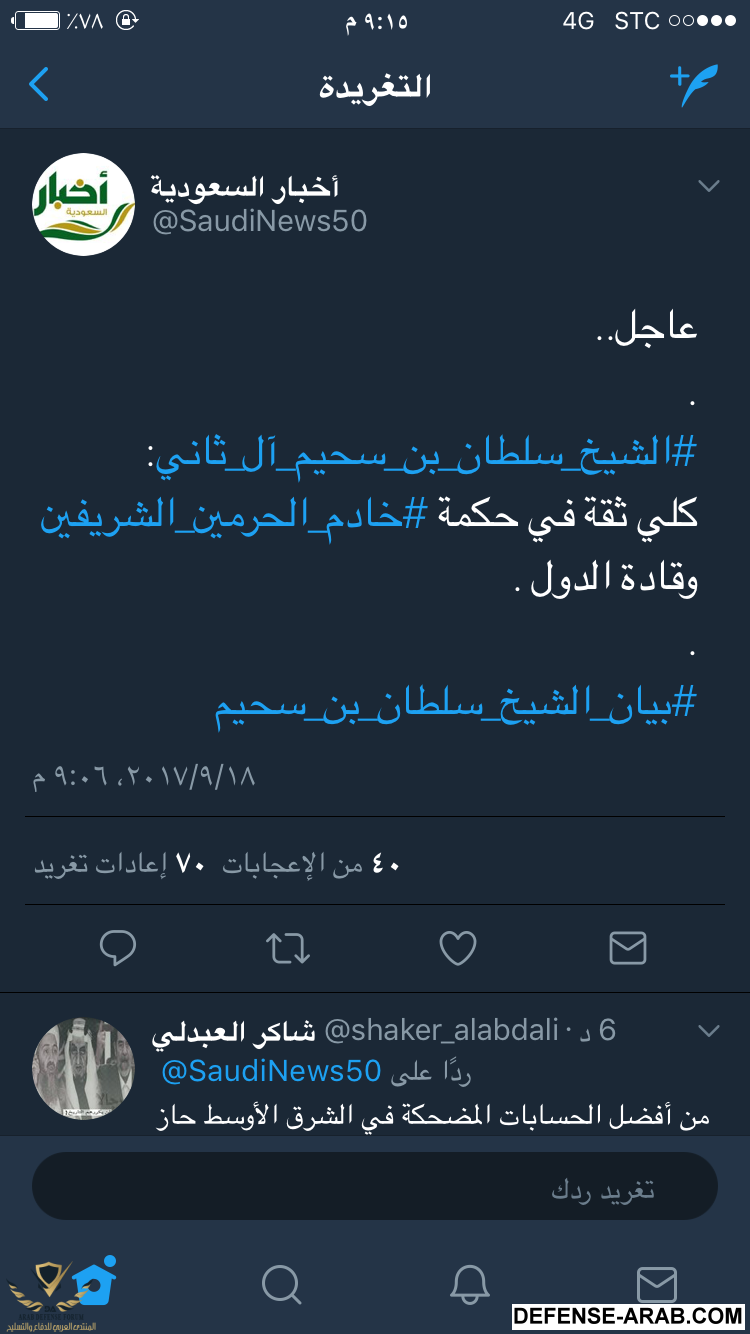
Task: Open شاكر العبدلي's profile picture
Action: 83,1068
